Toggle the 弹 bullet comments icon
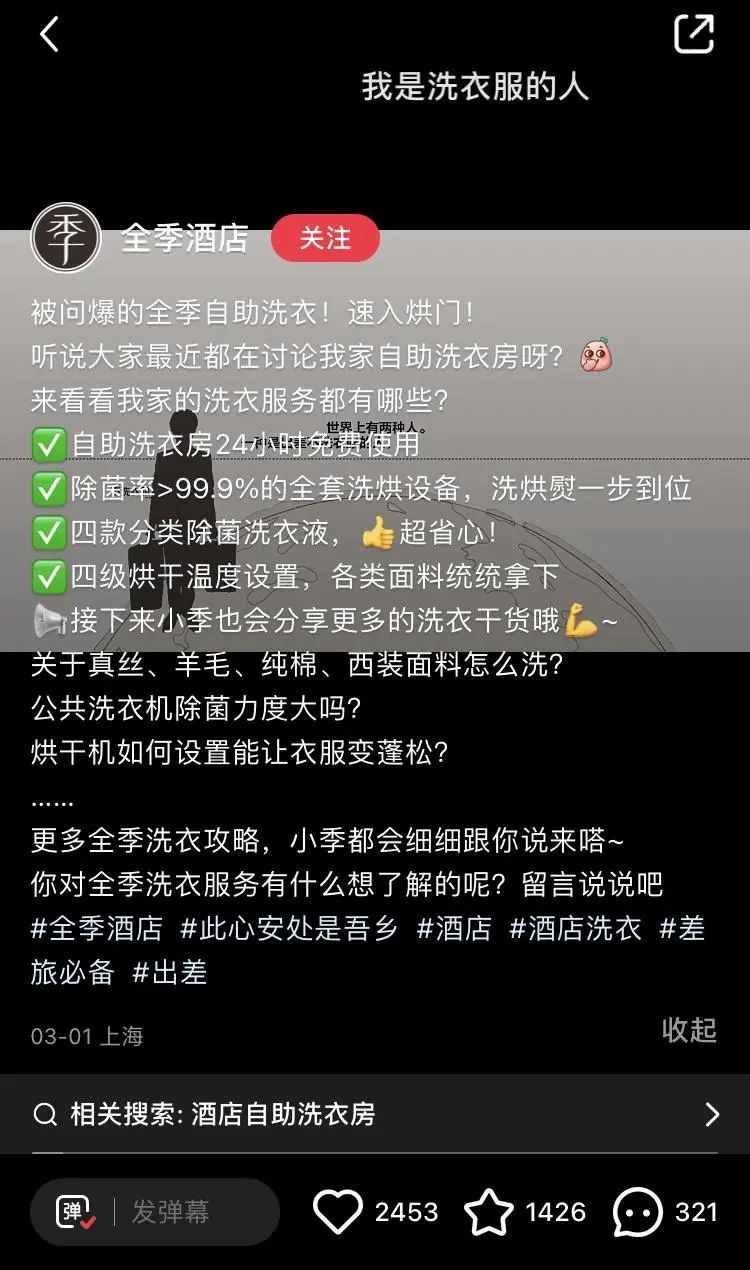This screenshot has width=750, height=1270. pos(75,1212)
